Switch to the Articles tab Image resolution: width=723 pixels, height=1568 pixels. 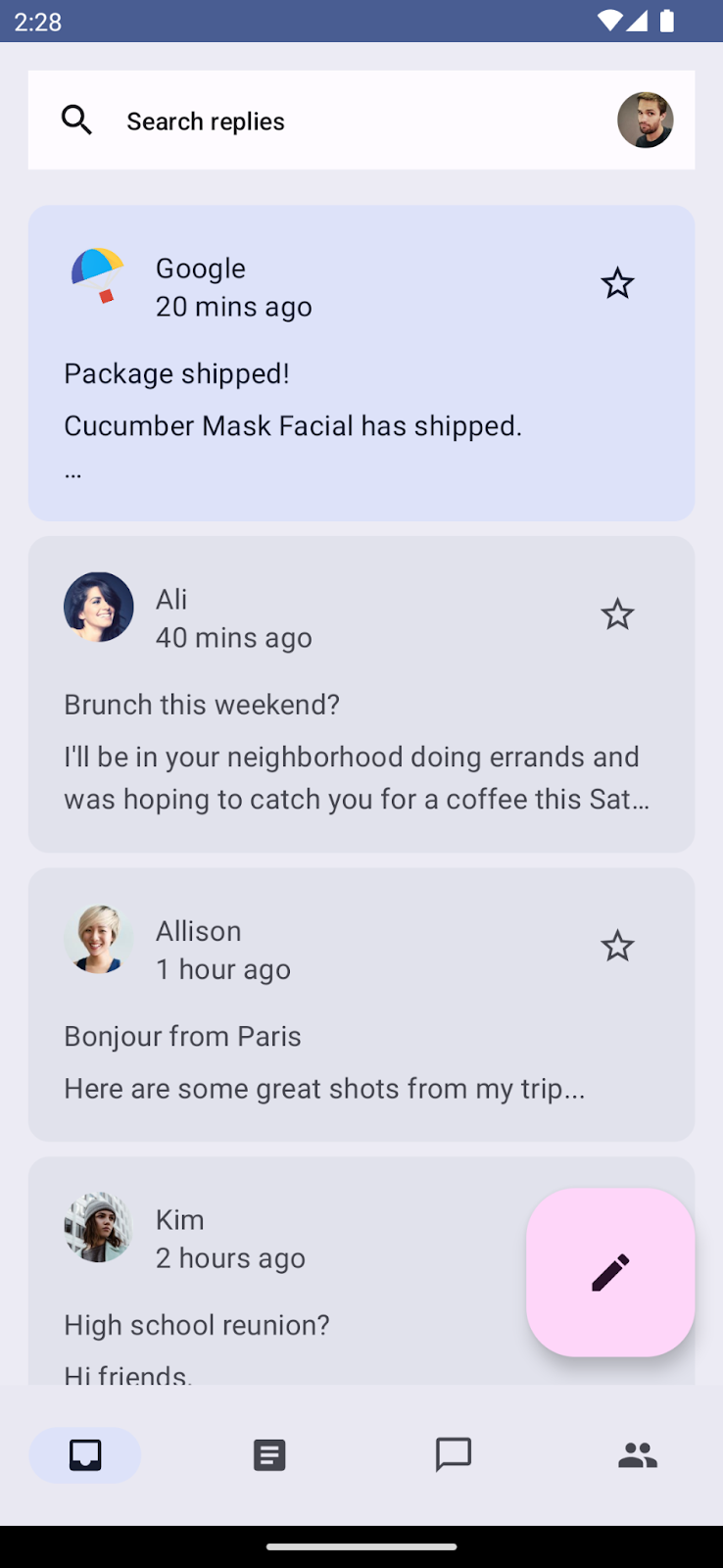tap(269, 1455)
